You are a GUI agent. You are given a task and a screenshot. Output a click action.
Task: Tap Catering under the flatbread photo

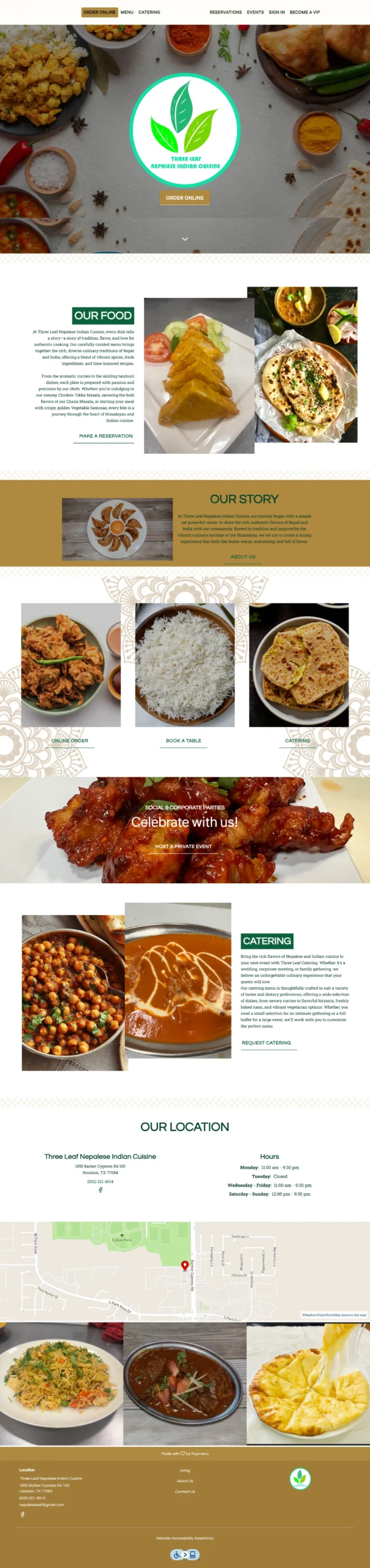(297, 741)
